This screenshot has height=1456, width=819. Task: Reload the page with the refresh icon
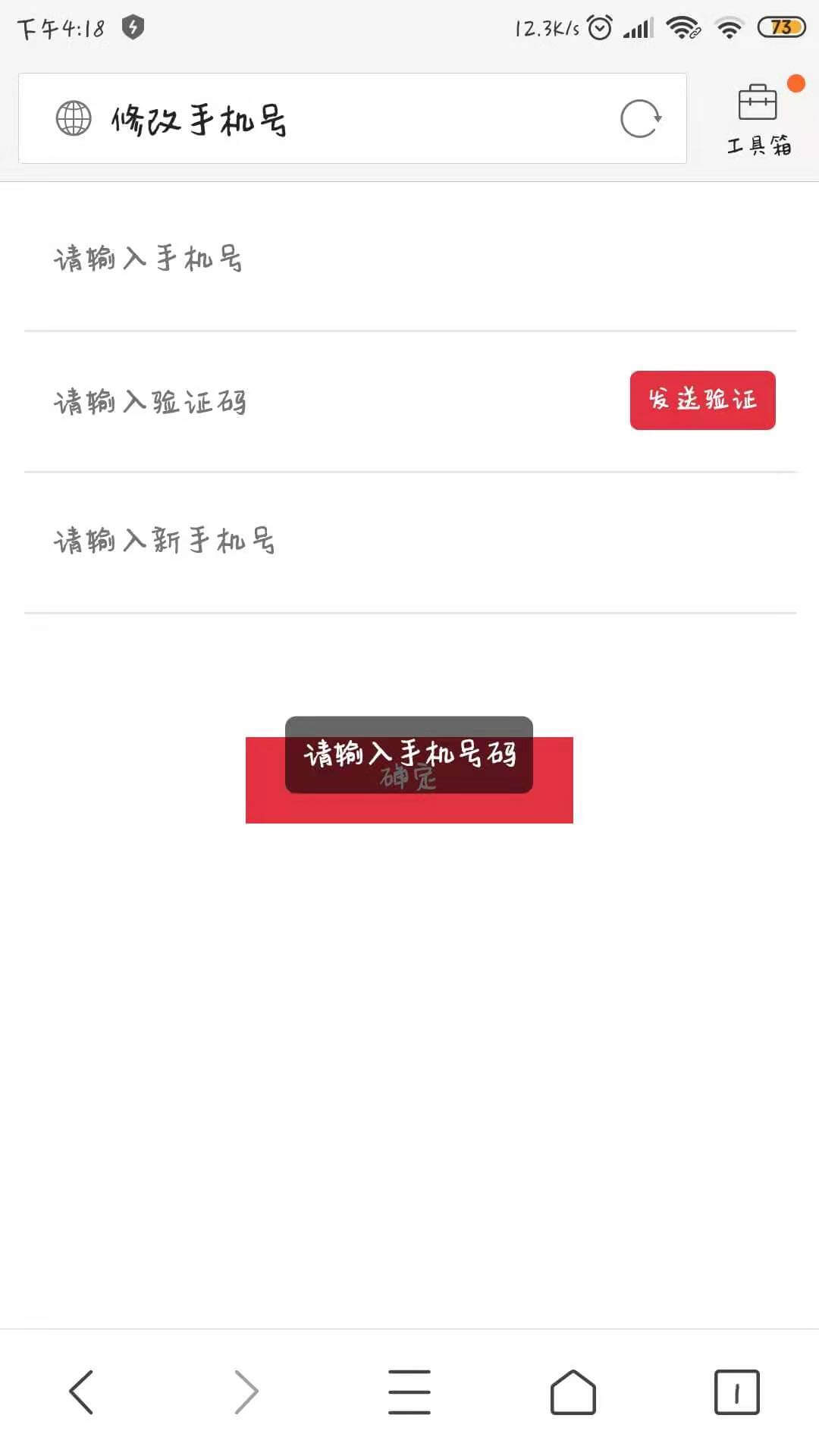[641, 119]
